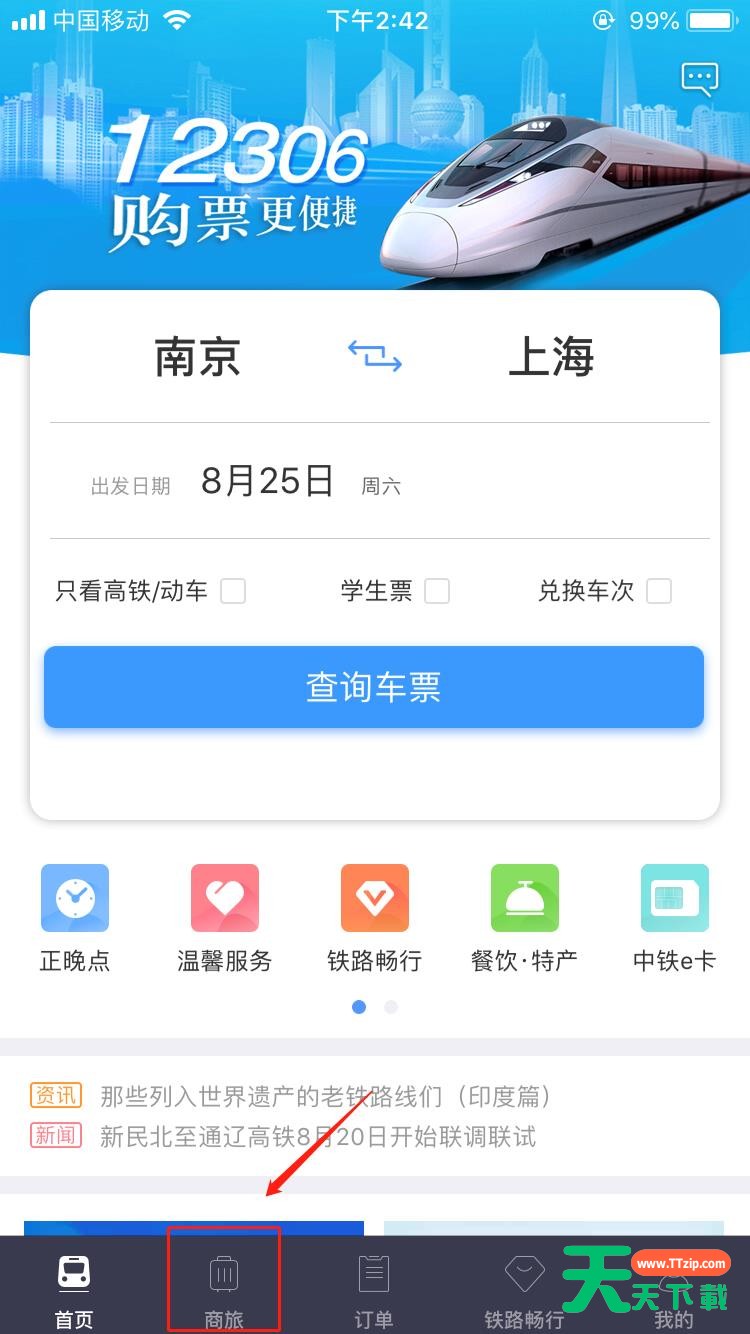Change departure station 南京
Screen dimensions: 750x1334
click(197, 357)
